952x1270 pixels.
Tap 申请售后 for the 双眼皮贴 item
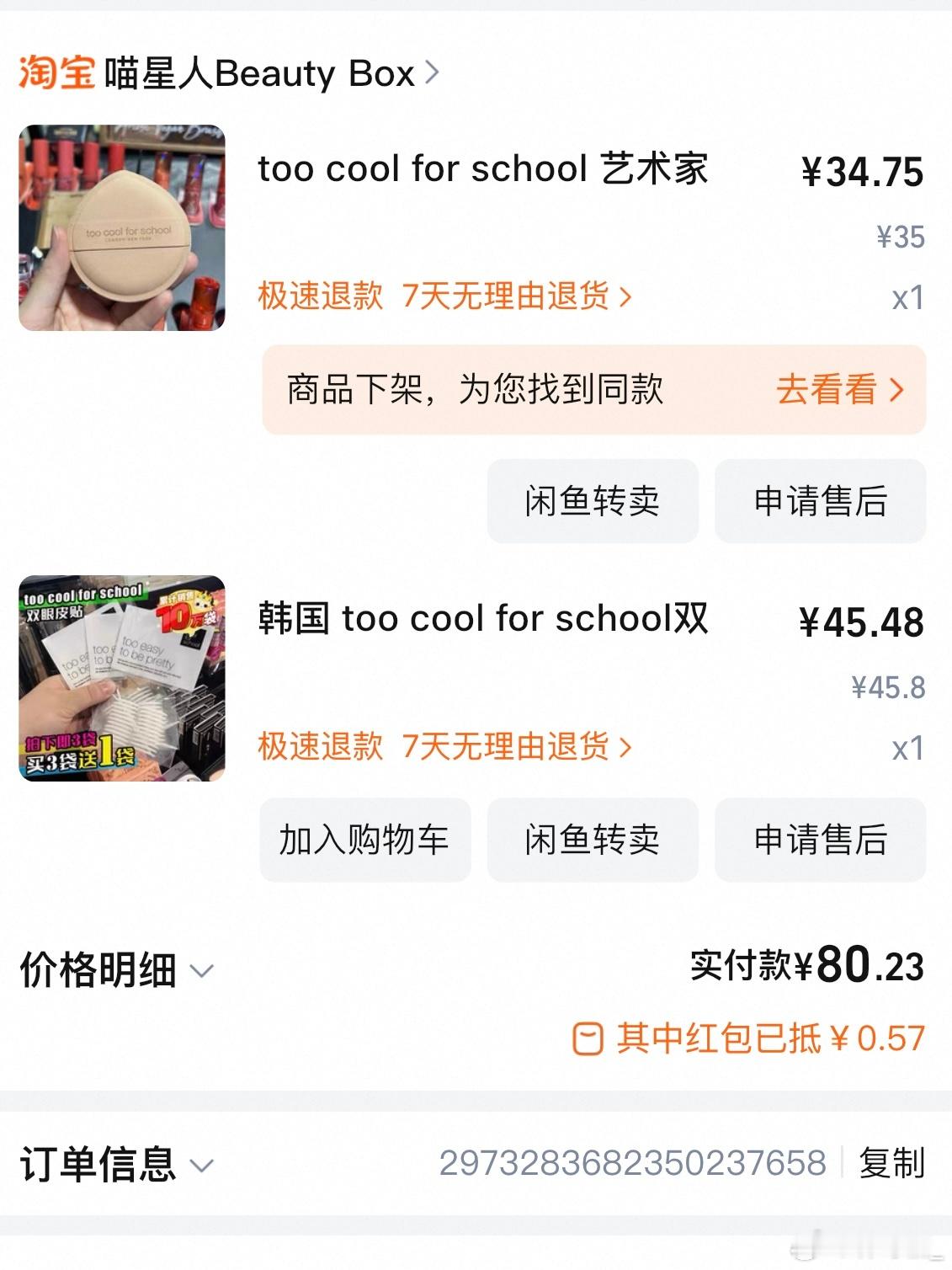pos(820,840)
